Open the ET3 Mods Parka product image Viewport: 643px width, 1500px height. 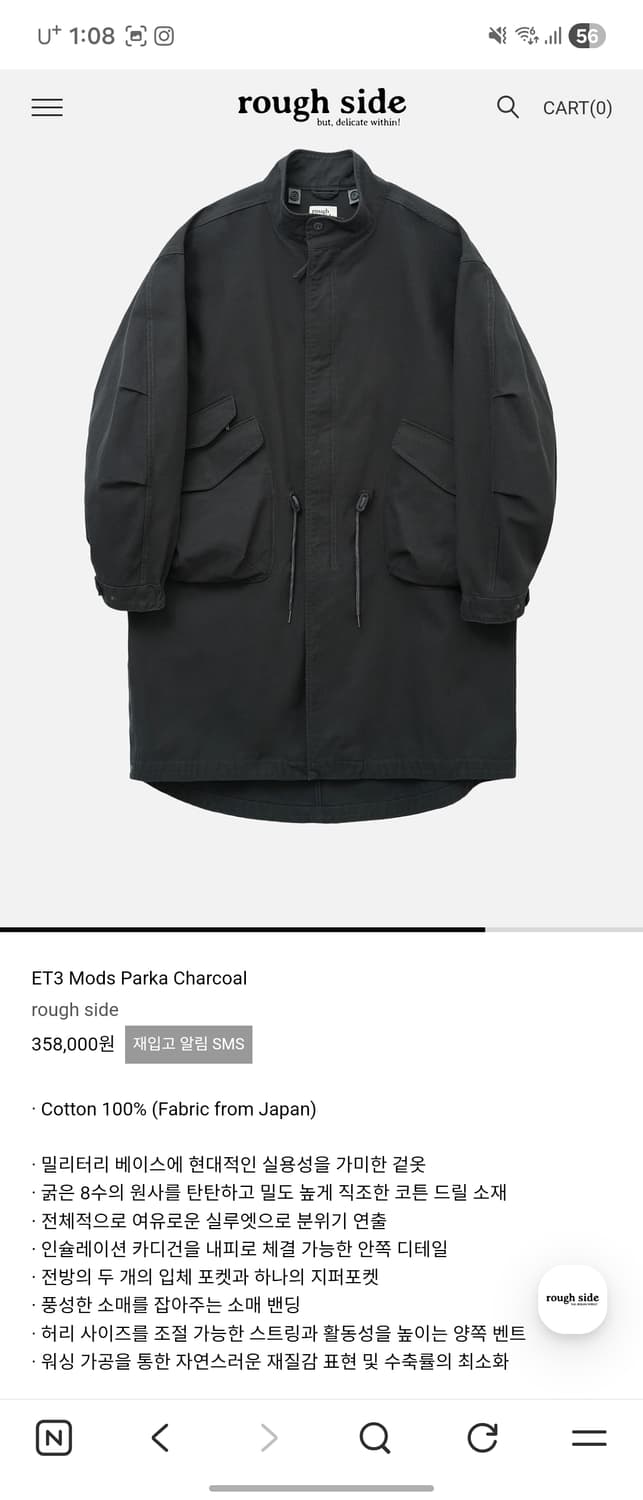pyautogui.click(x=321, y=480)
